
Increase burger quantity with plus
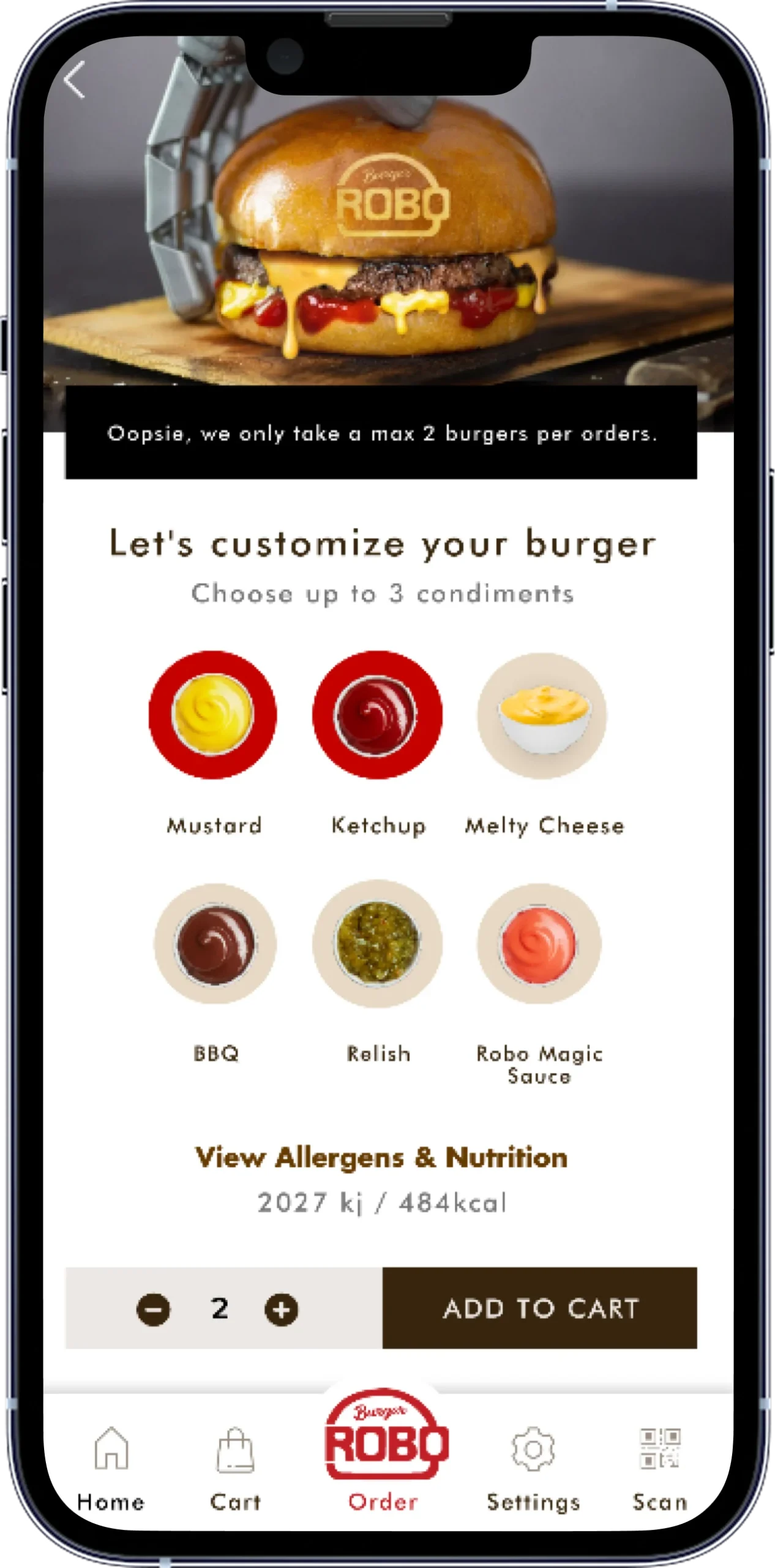point(281,1310)
